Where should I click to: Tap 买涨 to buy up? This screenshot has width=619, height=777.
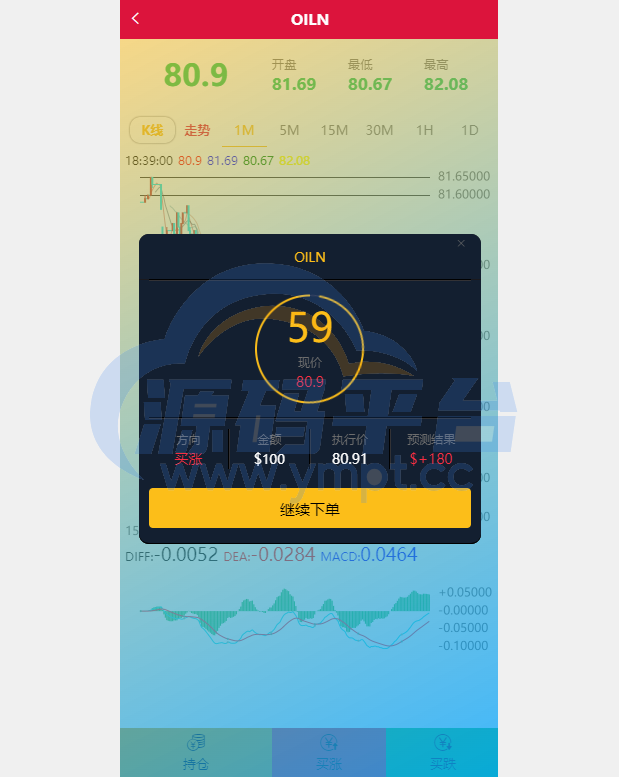[328, 752]
